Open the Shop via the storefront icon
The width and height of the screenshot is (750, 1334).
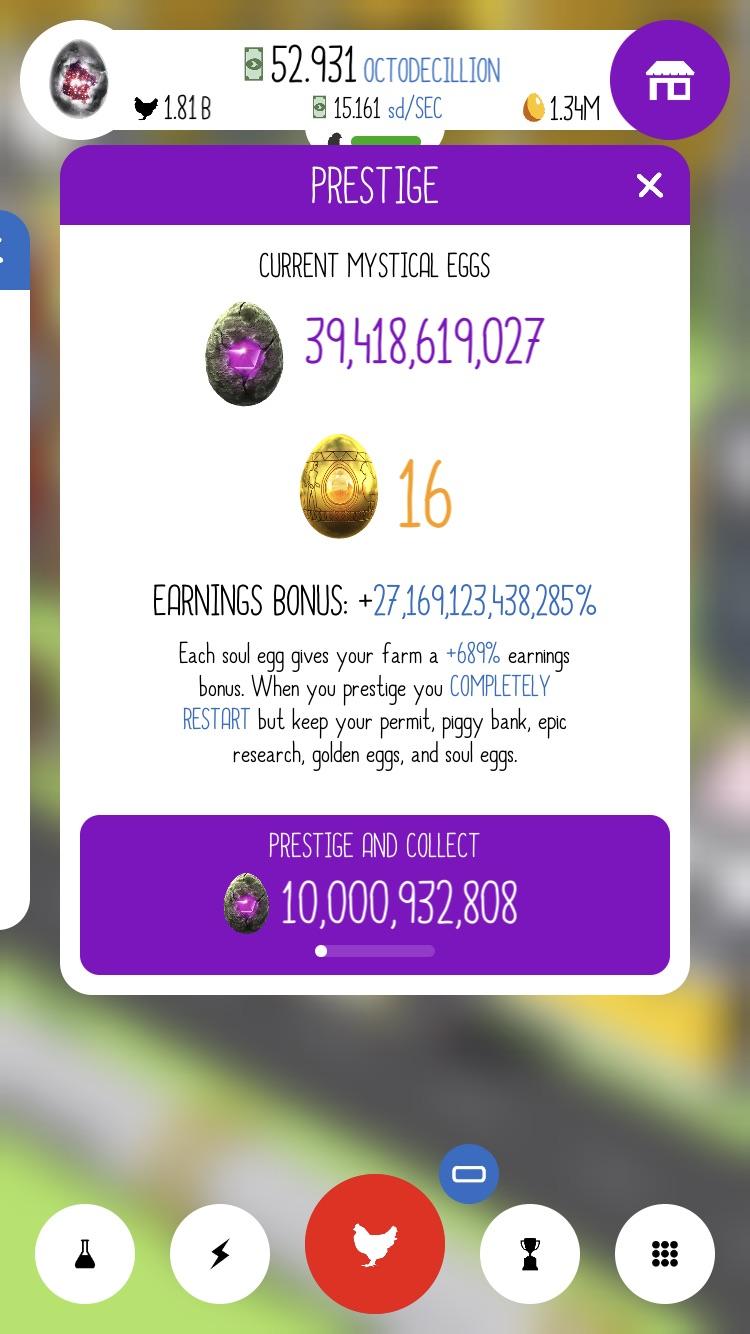[x=669, y=80]
